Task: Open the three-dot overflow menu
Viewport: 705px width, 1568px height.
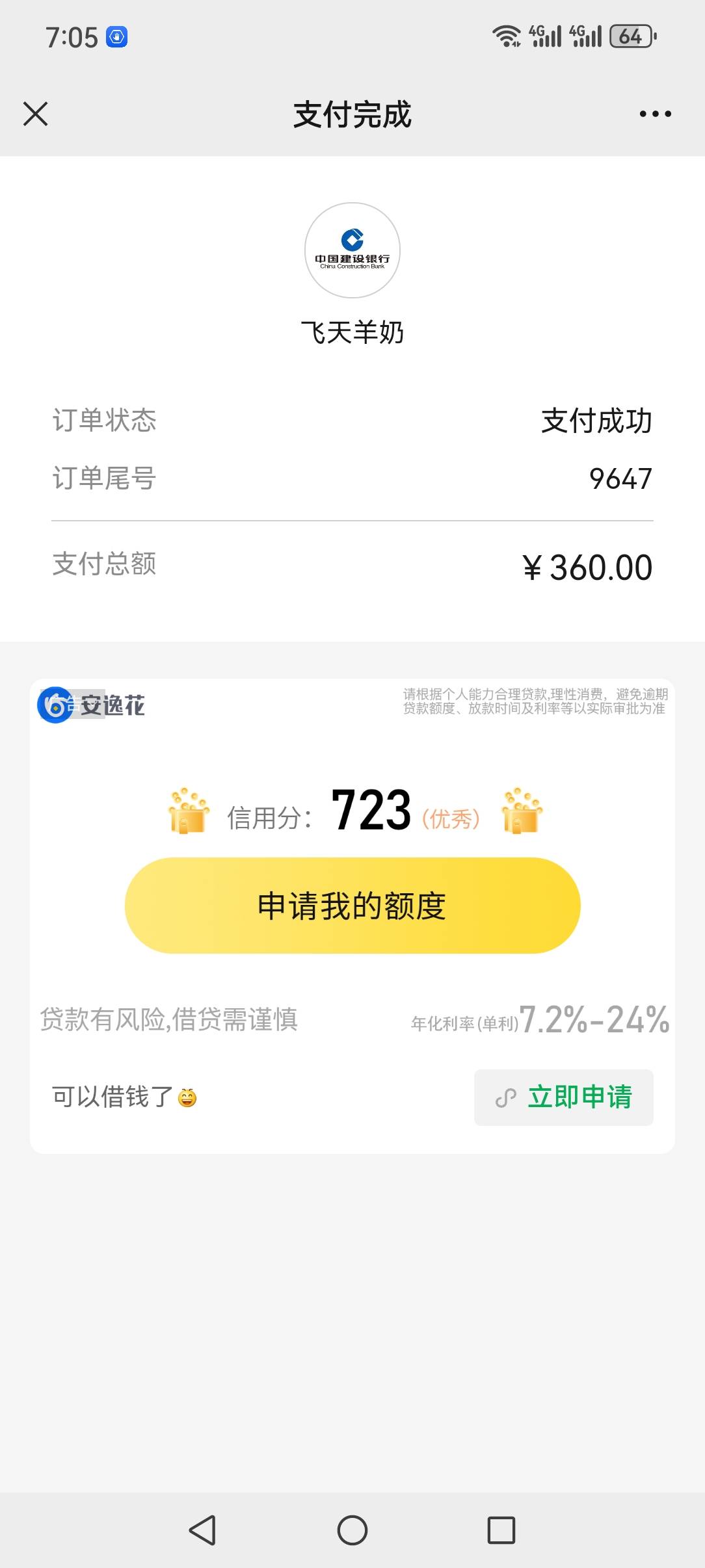Action: pos(655,114)
